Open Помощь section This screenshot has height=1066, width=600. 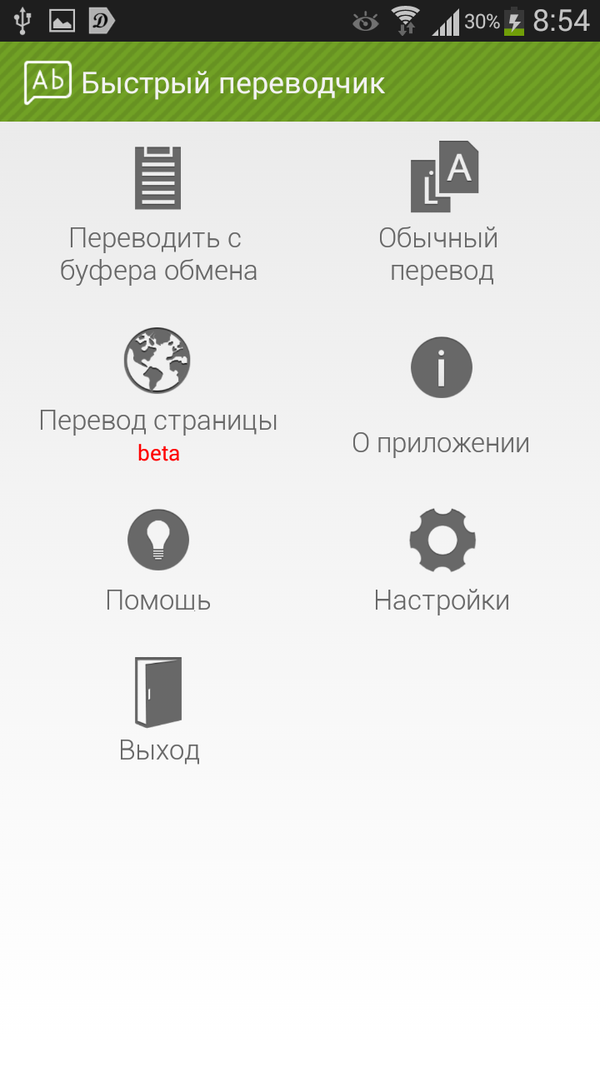click(x=158, y=560)
